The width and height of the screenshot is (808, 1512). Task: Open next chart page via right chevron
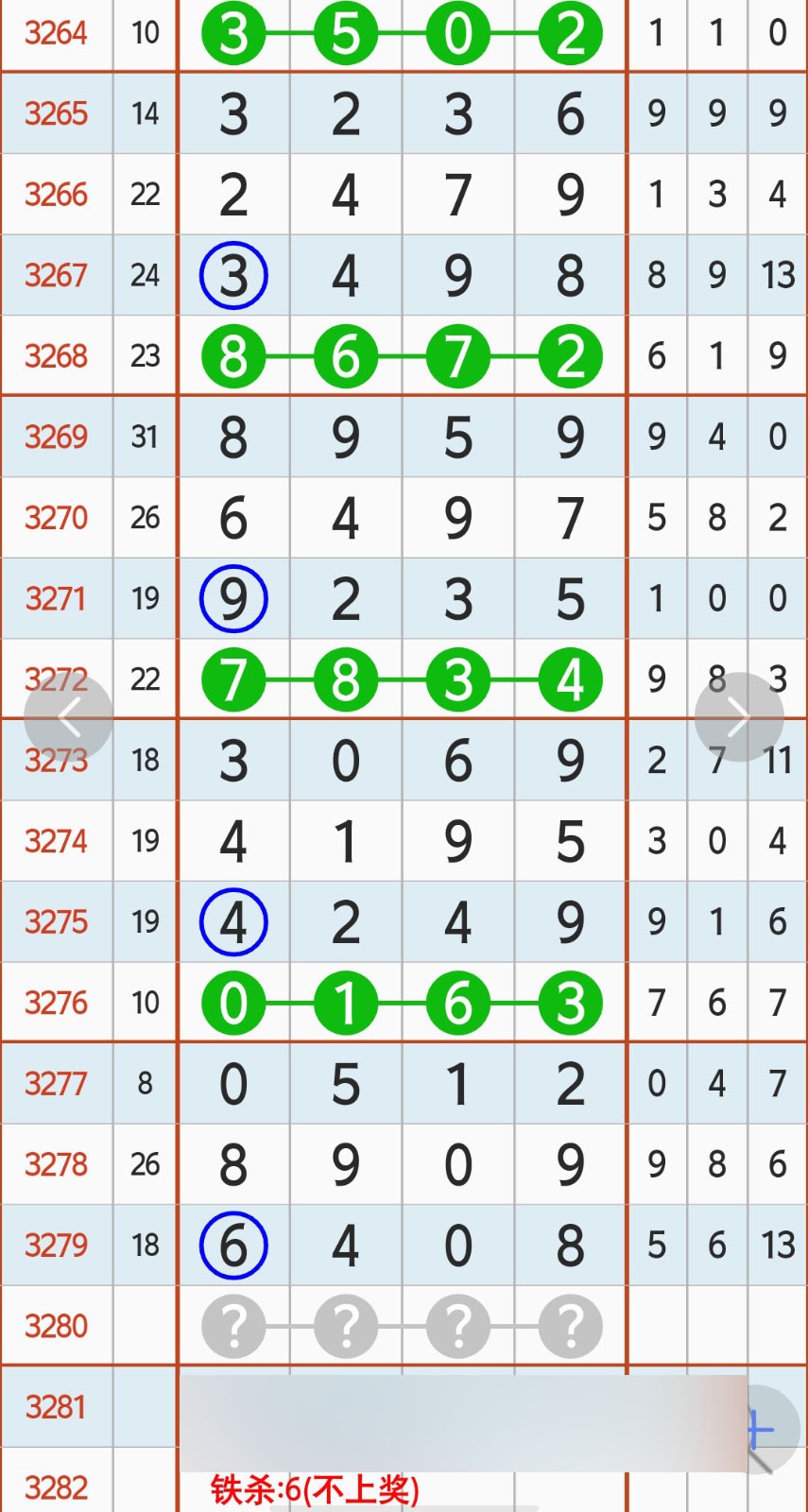740,716
